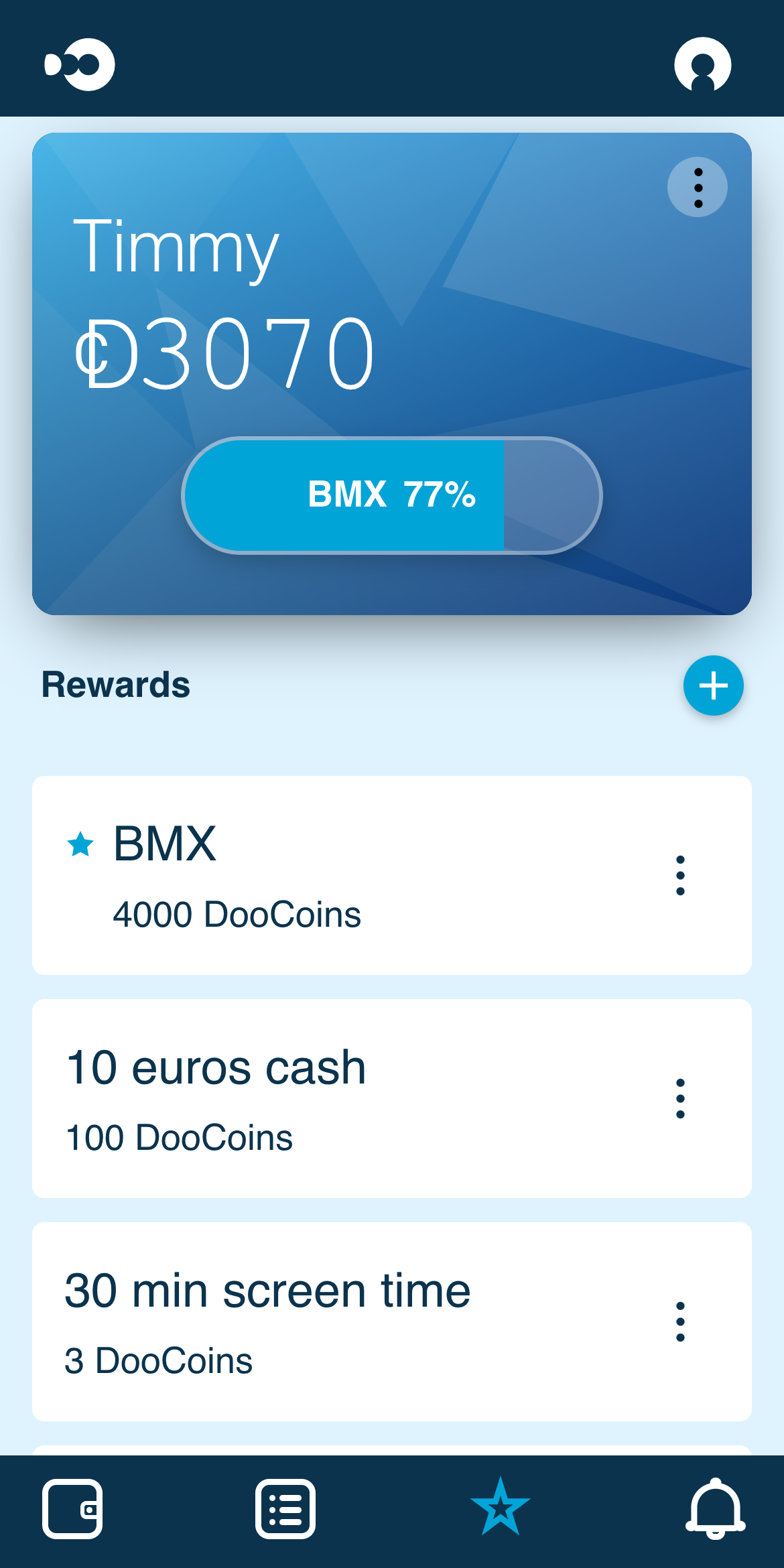Open the kebab menu on Timmy's card
The image size is (784, 1568).
click(x=698, y=188)
